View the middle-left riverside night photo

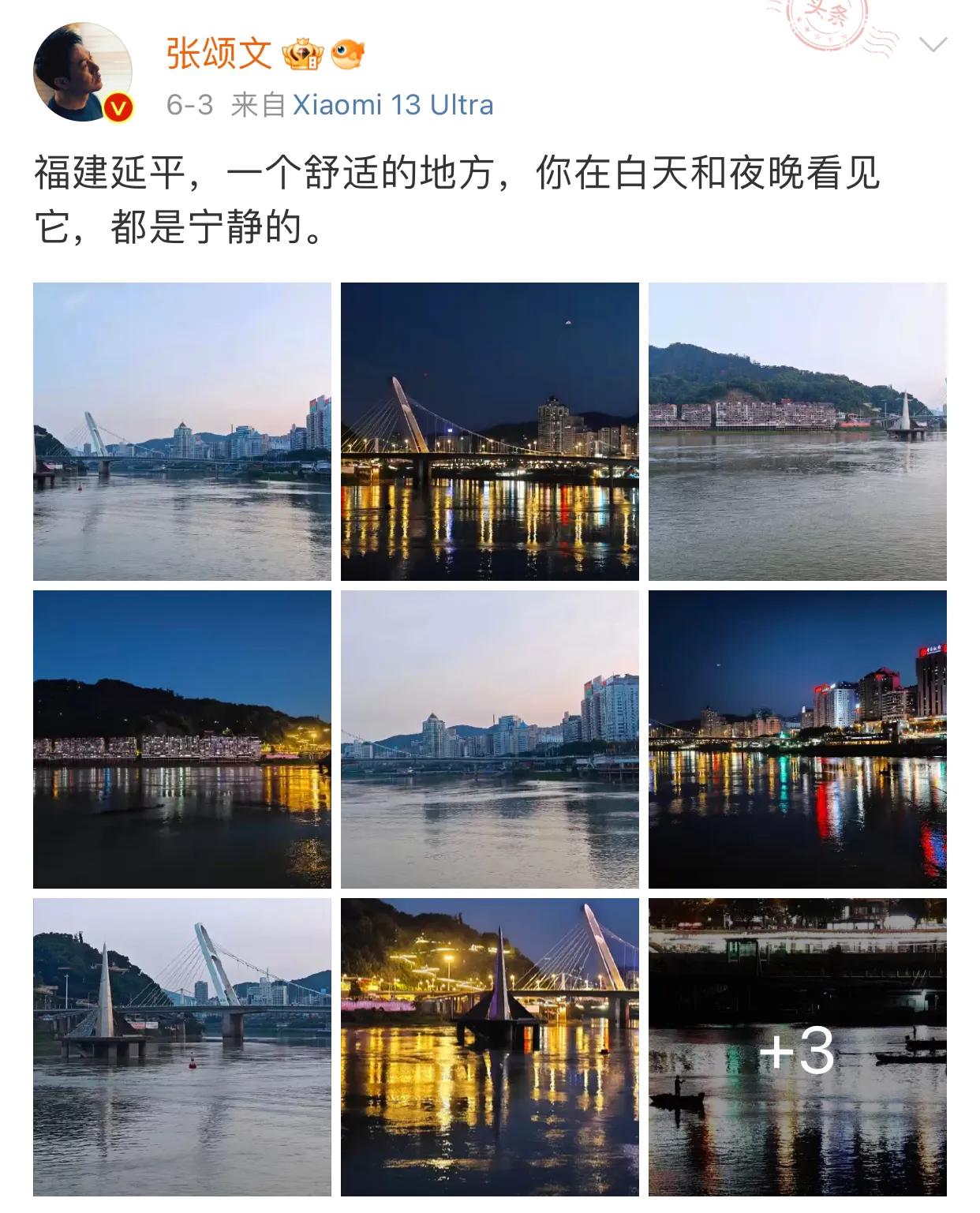183,740
